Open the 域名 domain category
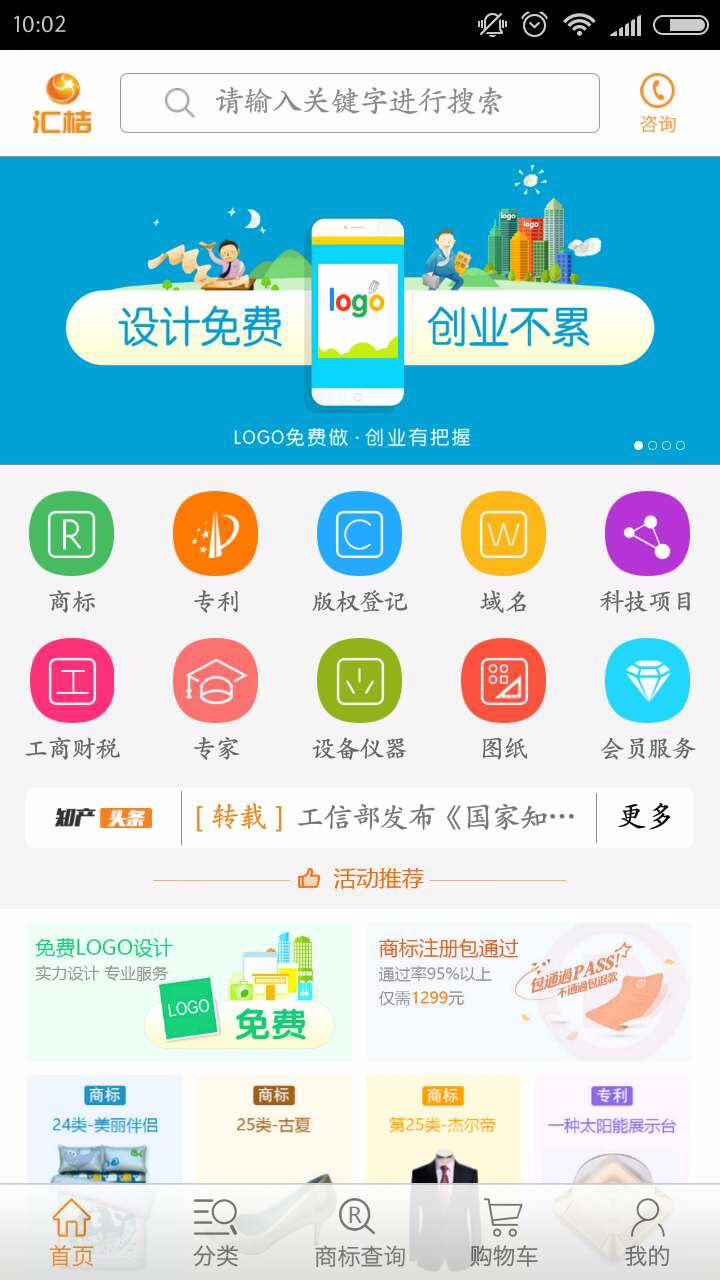The height and width of the screenshot is (1280, 720). coord(504,552)
